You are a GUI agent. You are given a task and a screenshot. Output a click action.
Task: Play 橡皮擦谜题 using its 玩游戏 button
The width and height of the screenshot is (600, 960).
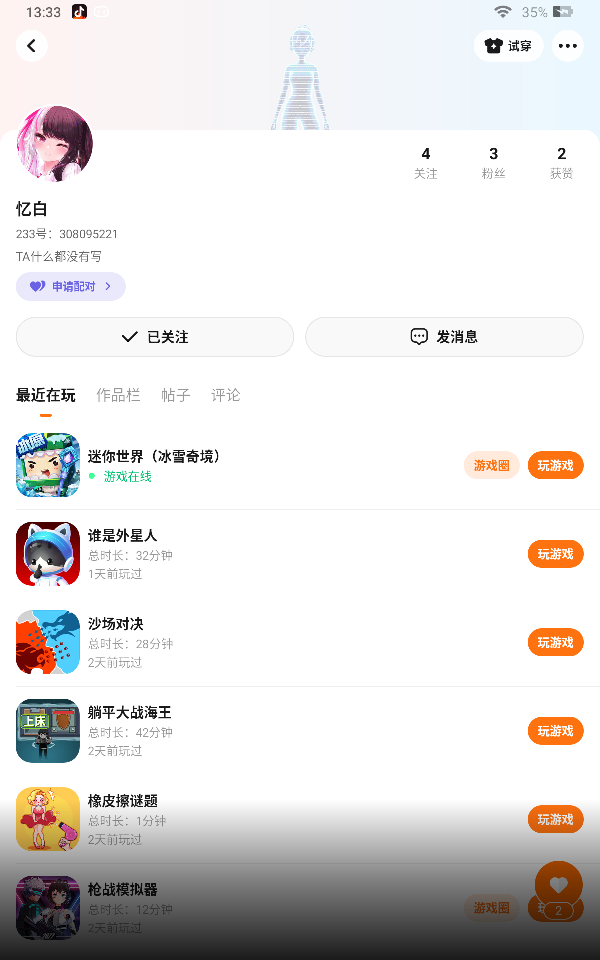coord(555,819)
